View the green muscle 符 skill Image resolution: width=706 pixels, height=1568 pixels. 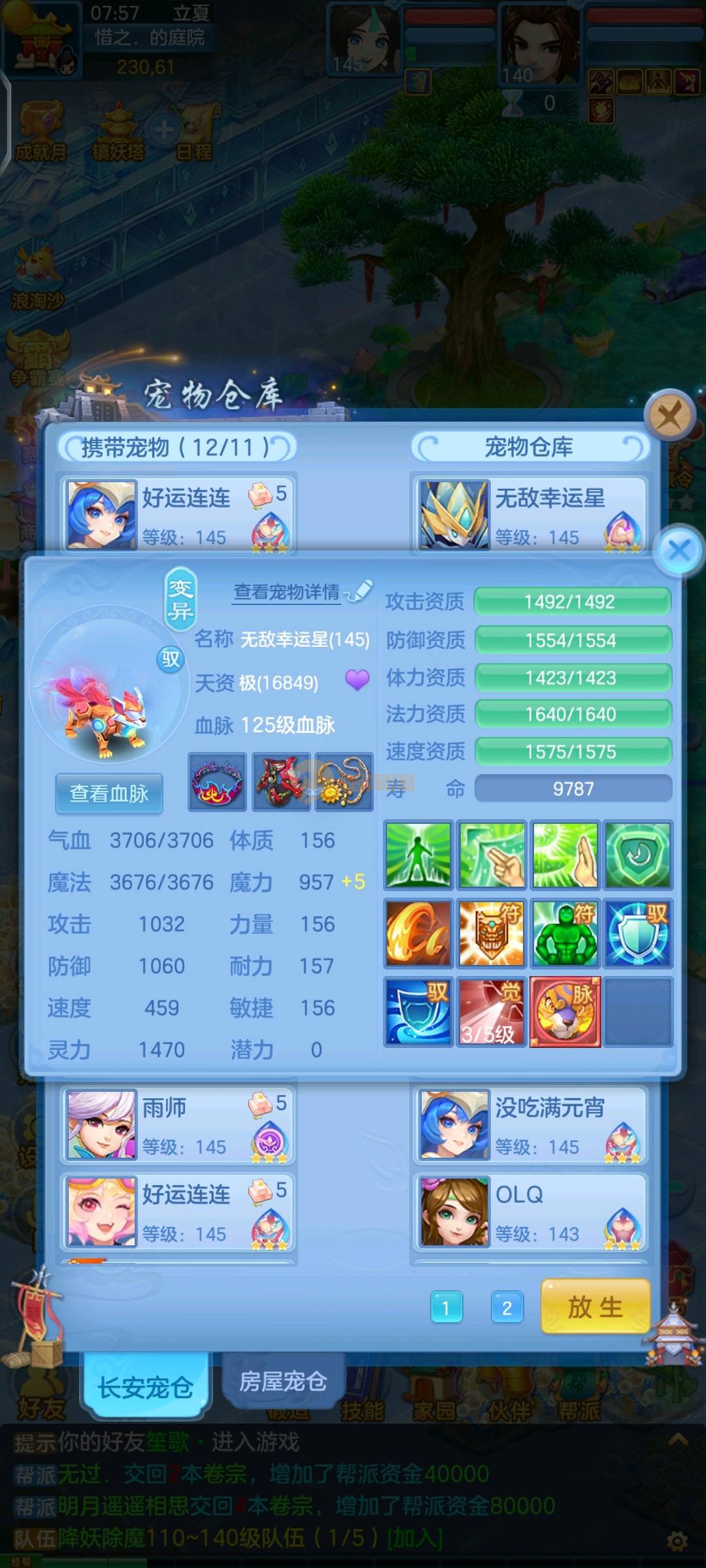coord(565,933)
